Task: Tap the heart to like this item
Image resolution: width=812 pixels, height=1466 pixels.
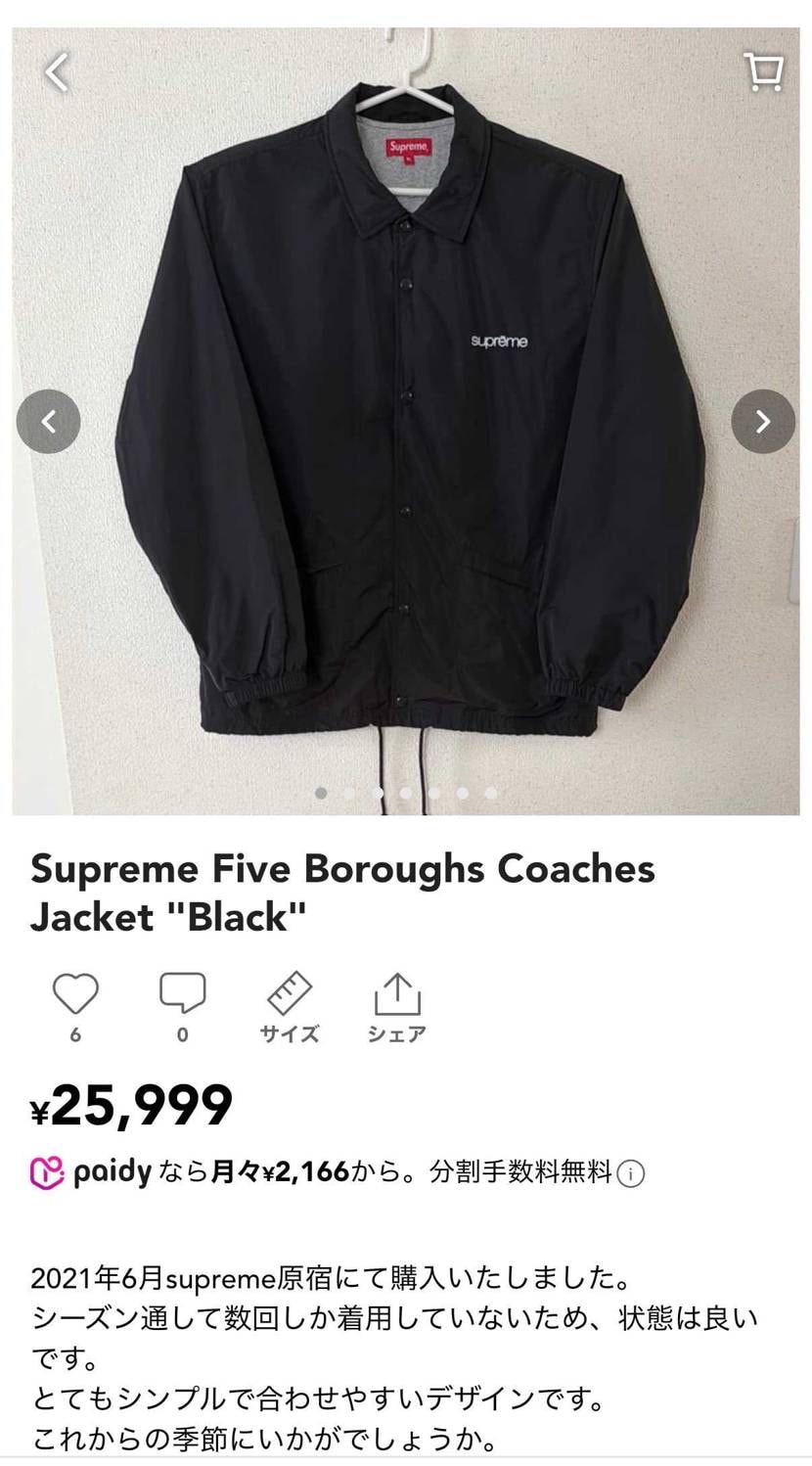Action: click(76, 993)
